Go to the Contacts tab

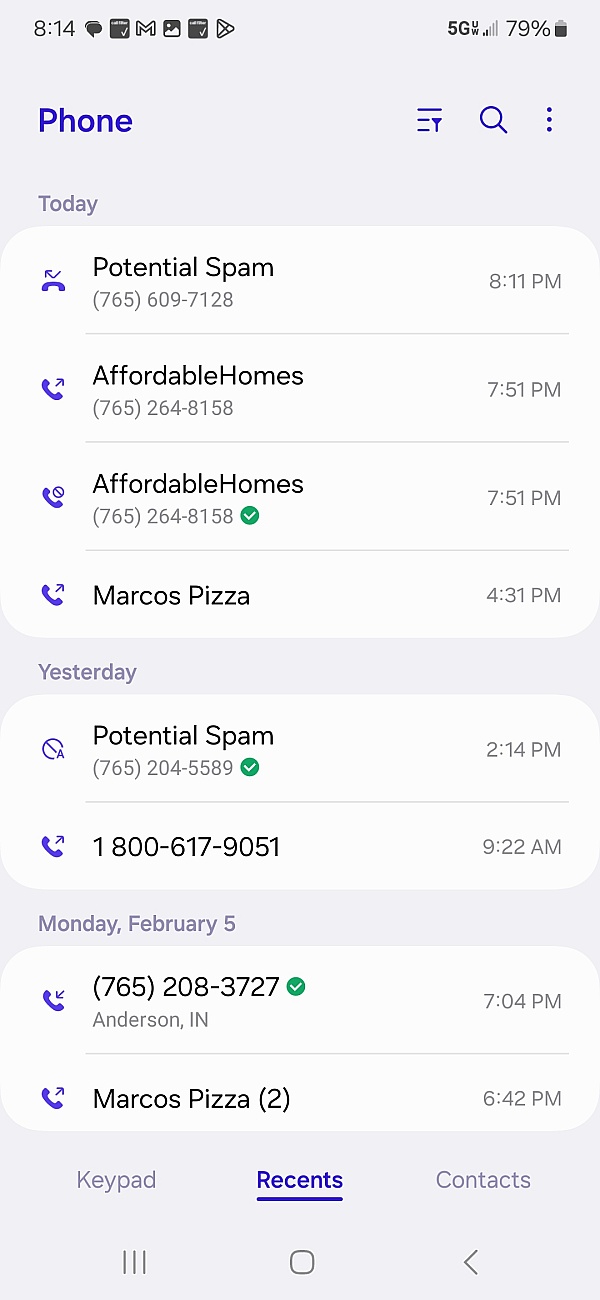(x=483, y=1180)
